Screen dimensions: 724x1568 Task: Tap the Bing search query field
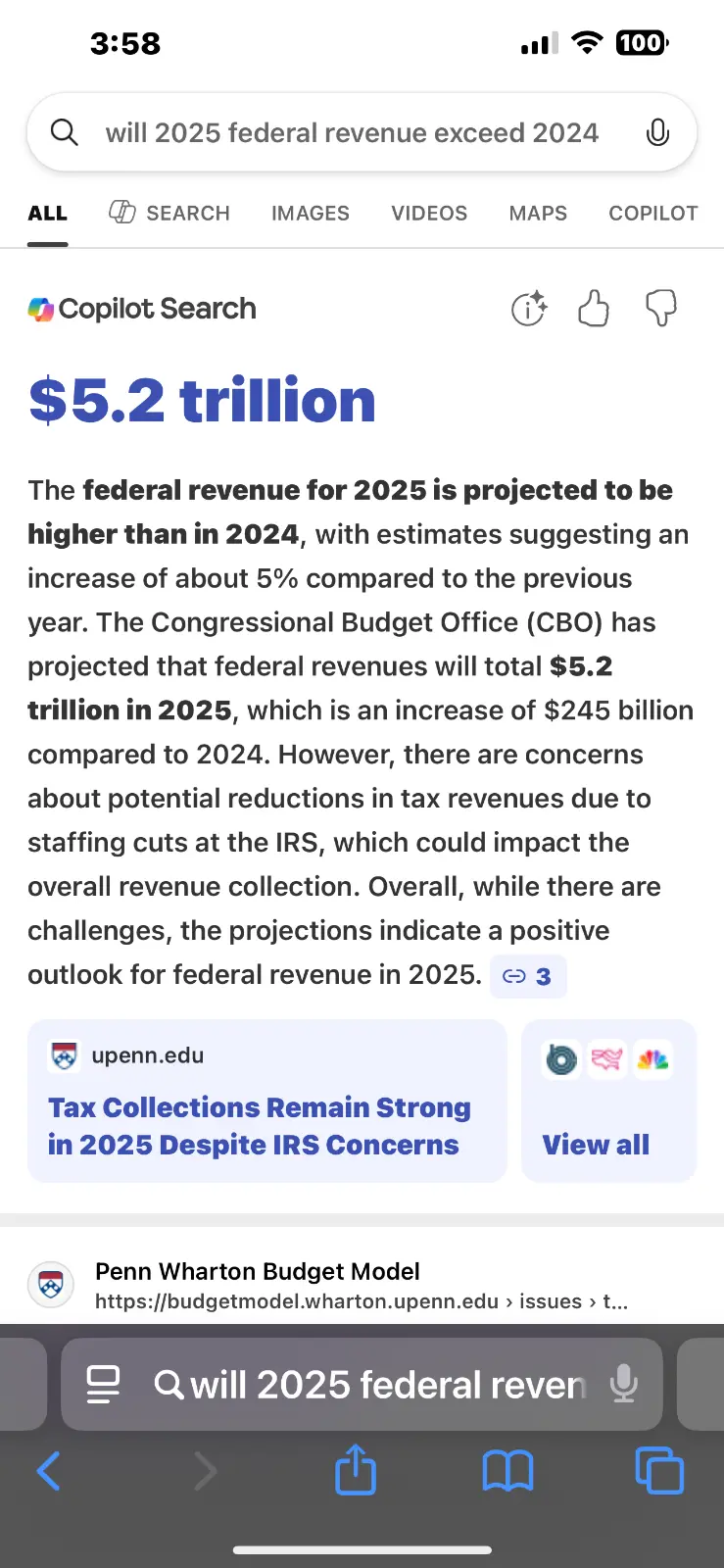click(x=351, y=132)
